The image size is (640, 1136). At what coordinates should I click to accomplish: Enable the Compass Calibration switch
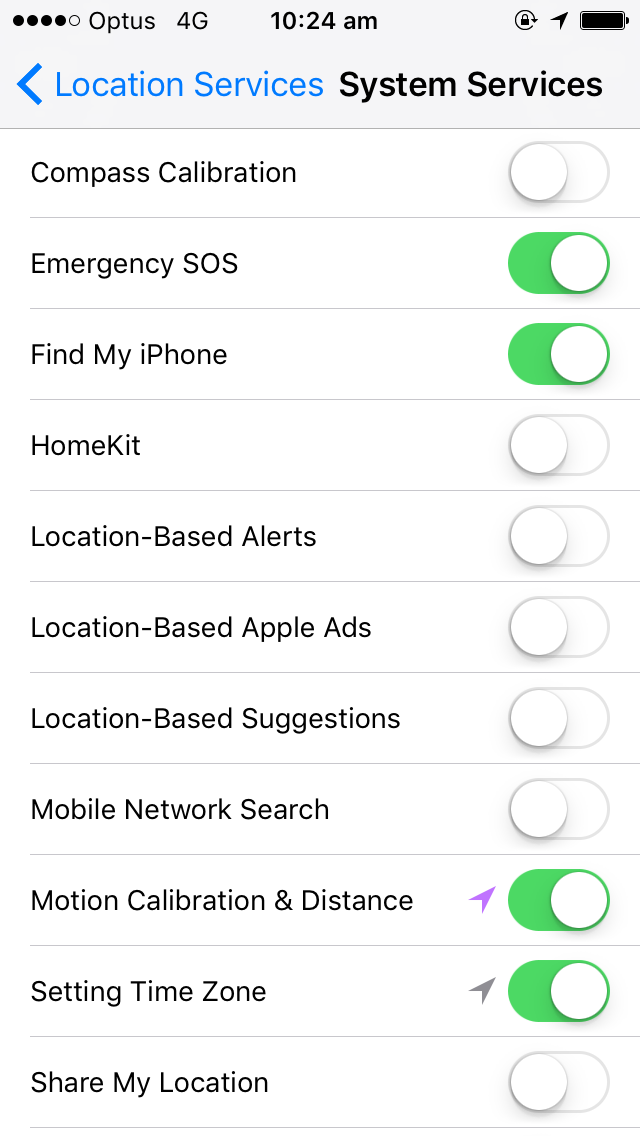pyautogui.click(x=558, y=173)
